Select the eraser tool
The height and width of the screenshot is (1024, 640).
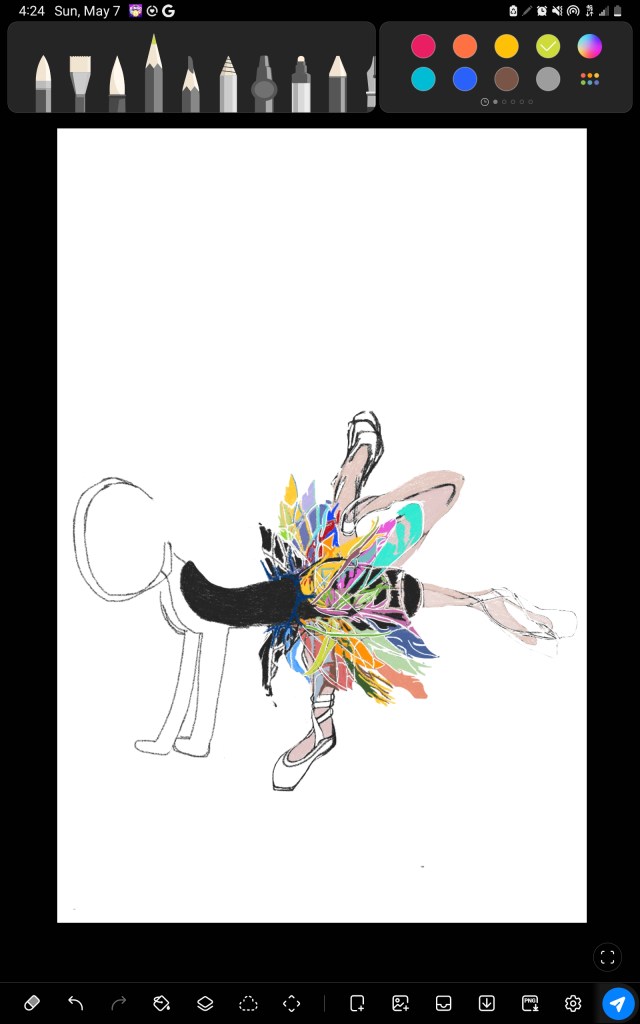pos(31,1002)
